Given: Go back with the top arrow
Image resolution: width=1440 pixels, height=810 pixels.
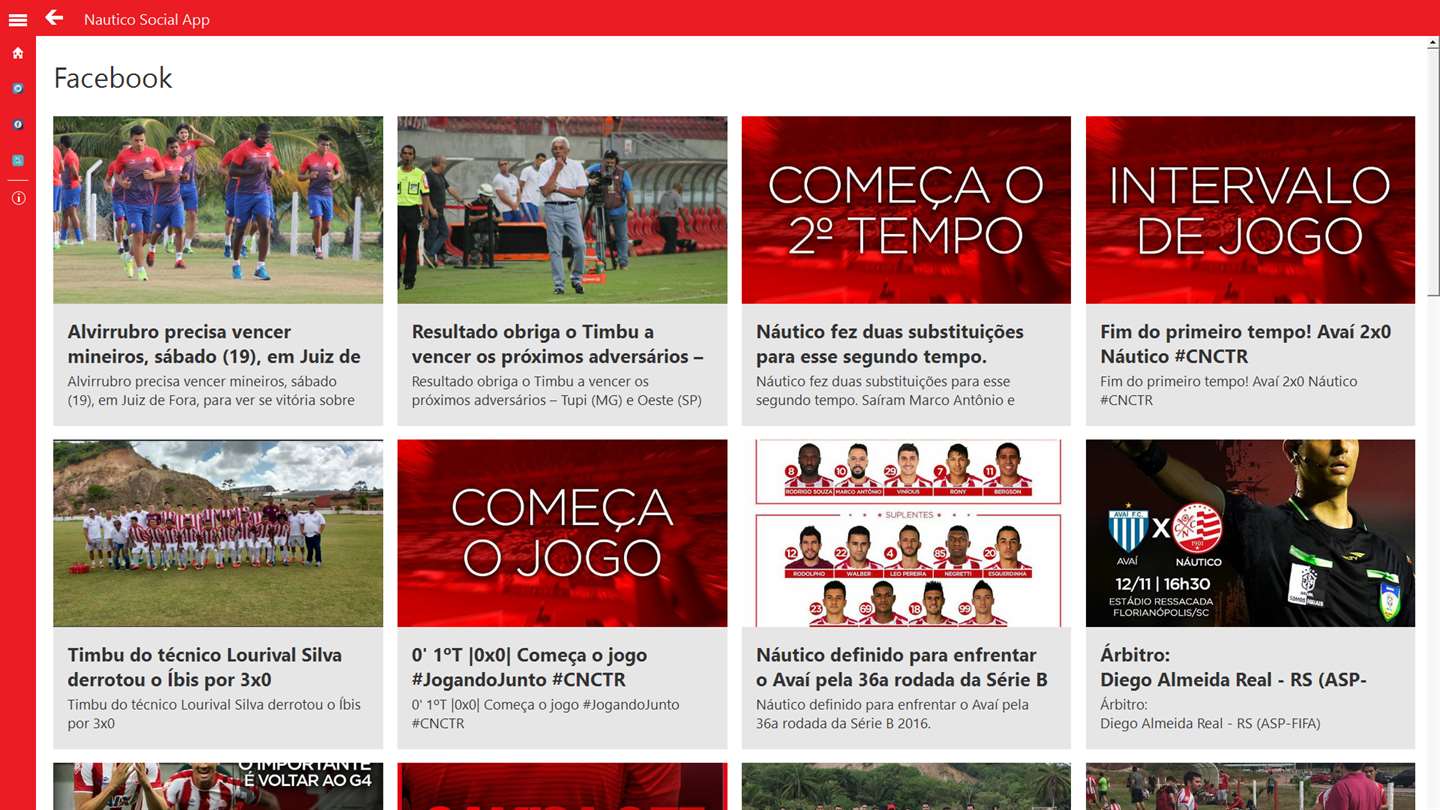Looking at the screenshot, I should pyautogui.click(x=54, y=18).
